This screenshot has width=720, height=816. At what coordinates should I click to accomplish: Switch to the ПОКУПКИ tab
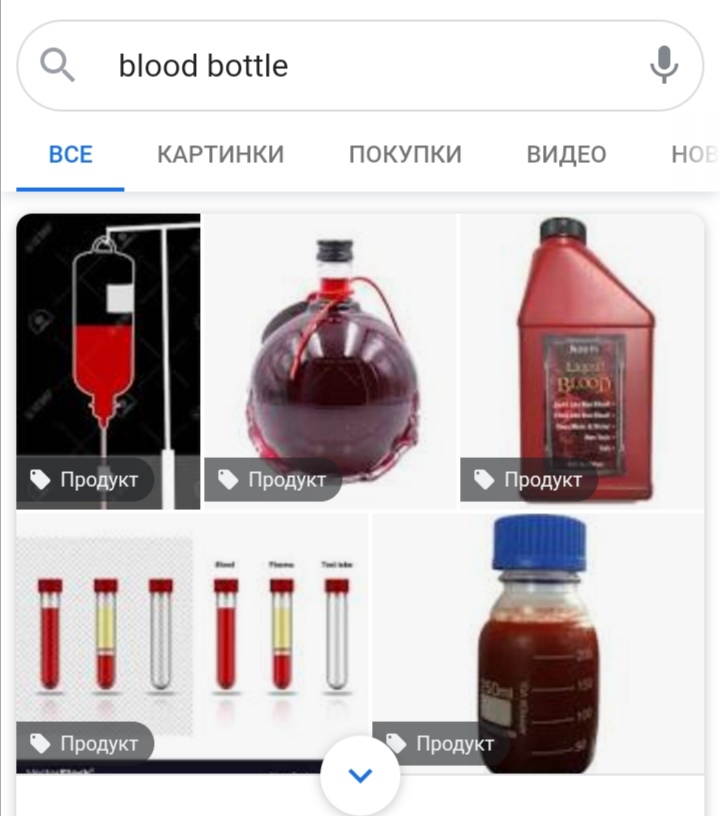[x=405, y=155]
